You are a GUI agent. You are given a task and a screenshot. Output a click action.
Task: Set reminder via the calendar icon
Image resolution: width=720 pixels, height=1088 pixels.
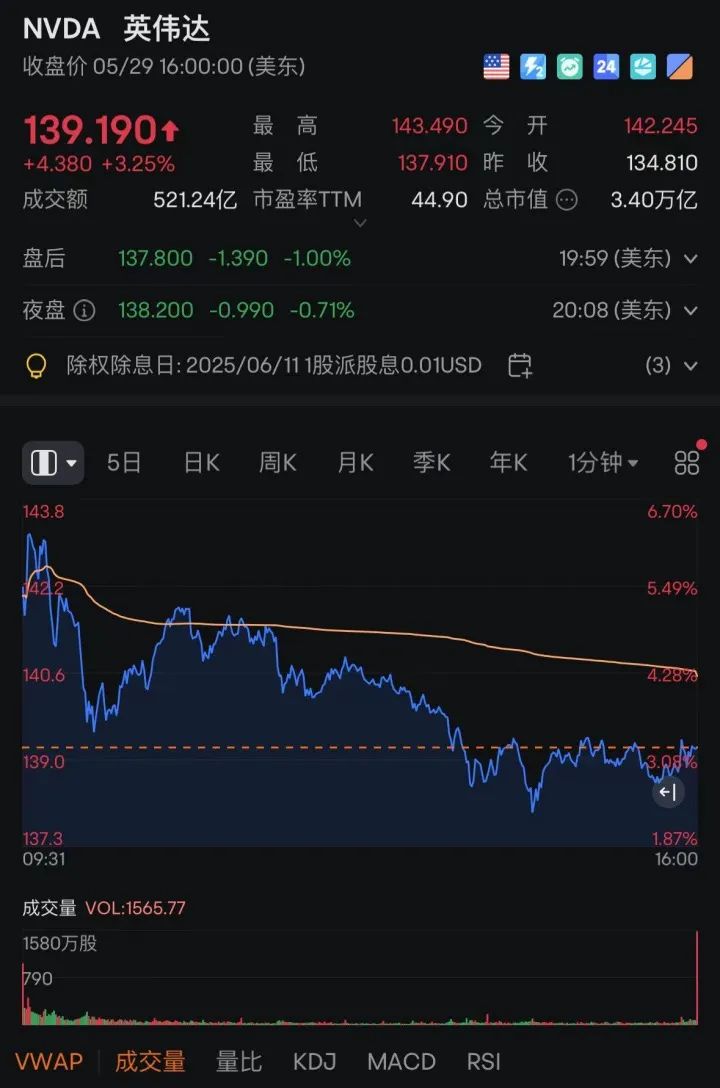click(x=520, y=366)
